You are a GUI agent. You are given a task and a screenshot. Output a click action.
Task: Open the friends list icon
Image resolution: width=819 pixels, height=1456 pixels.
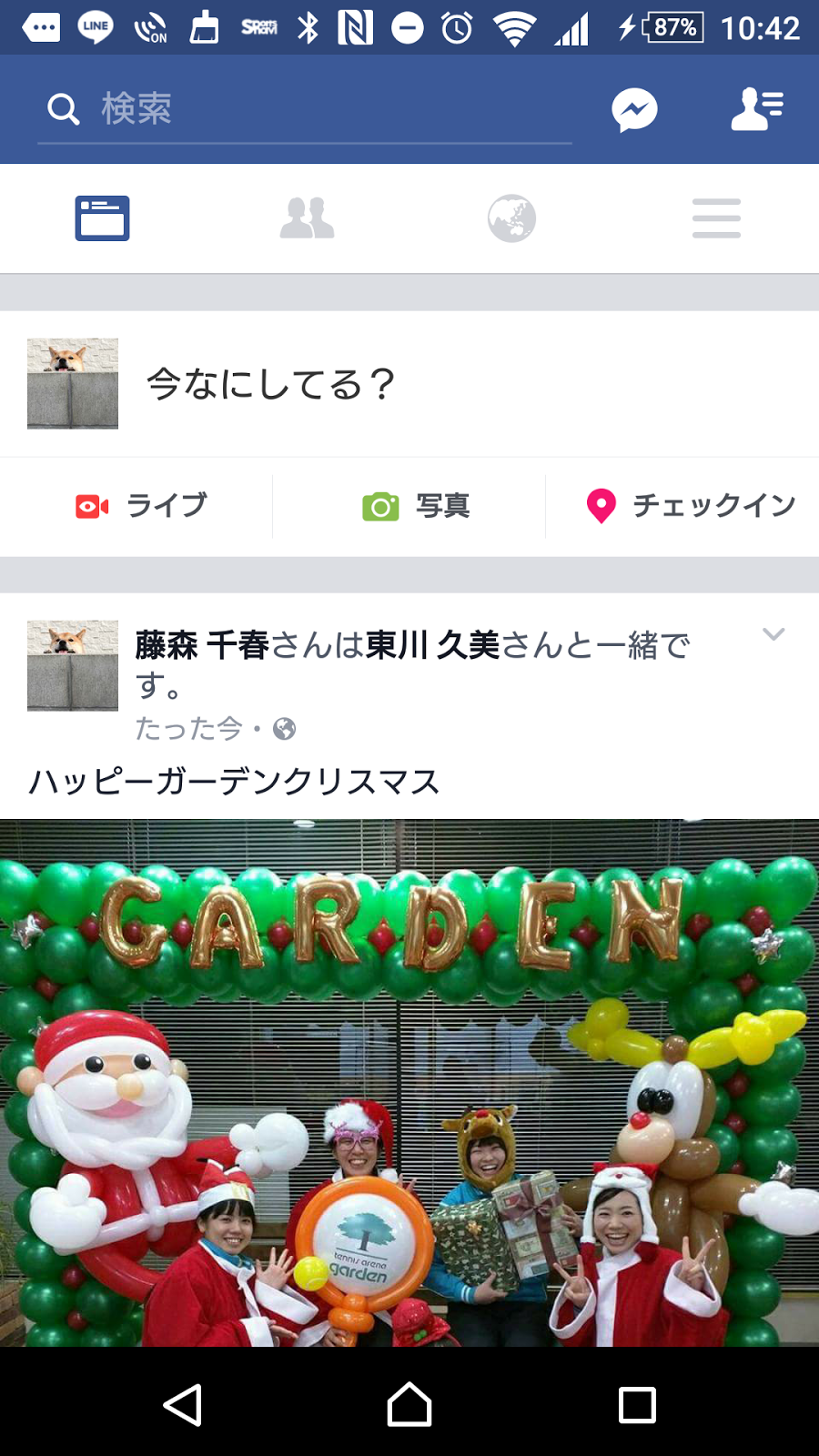pos(757,110)
